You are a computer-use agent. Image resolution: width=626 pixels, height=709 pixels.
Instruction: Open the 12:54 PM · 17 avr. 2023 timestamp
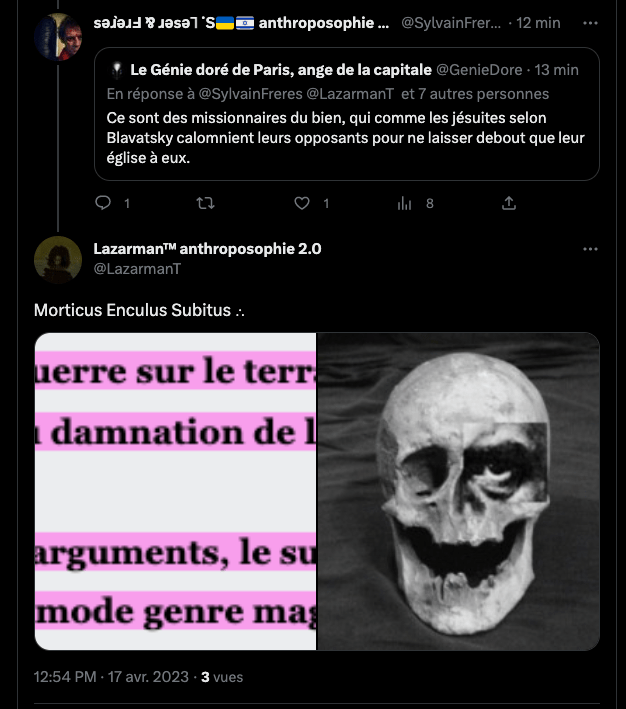point(112,677)
